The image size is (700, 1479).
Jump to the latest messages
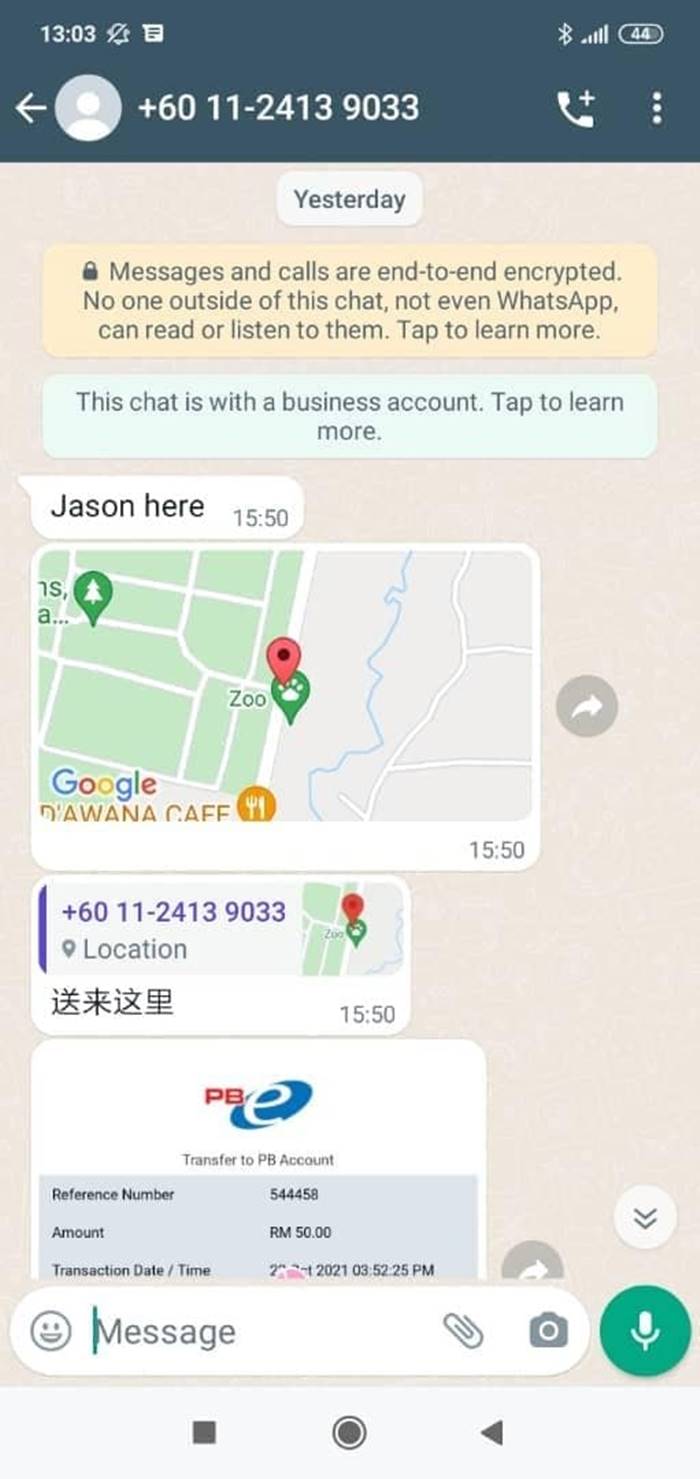click(645, 1216)
